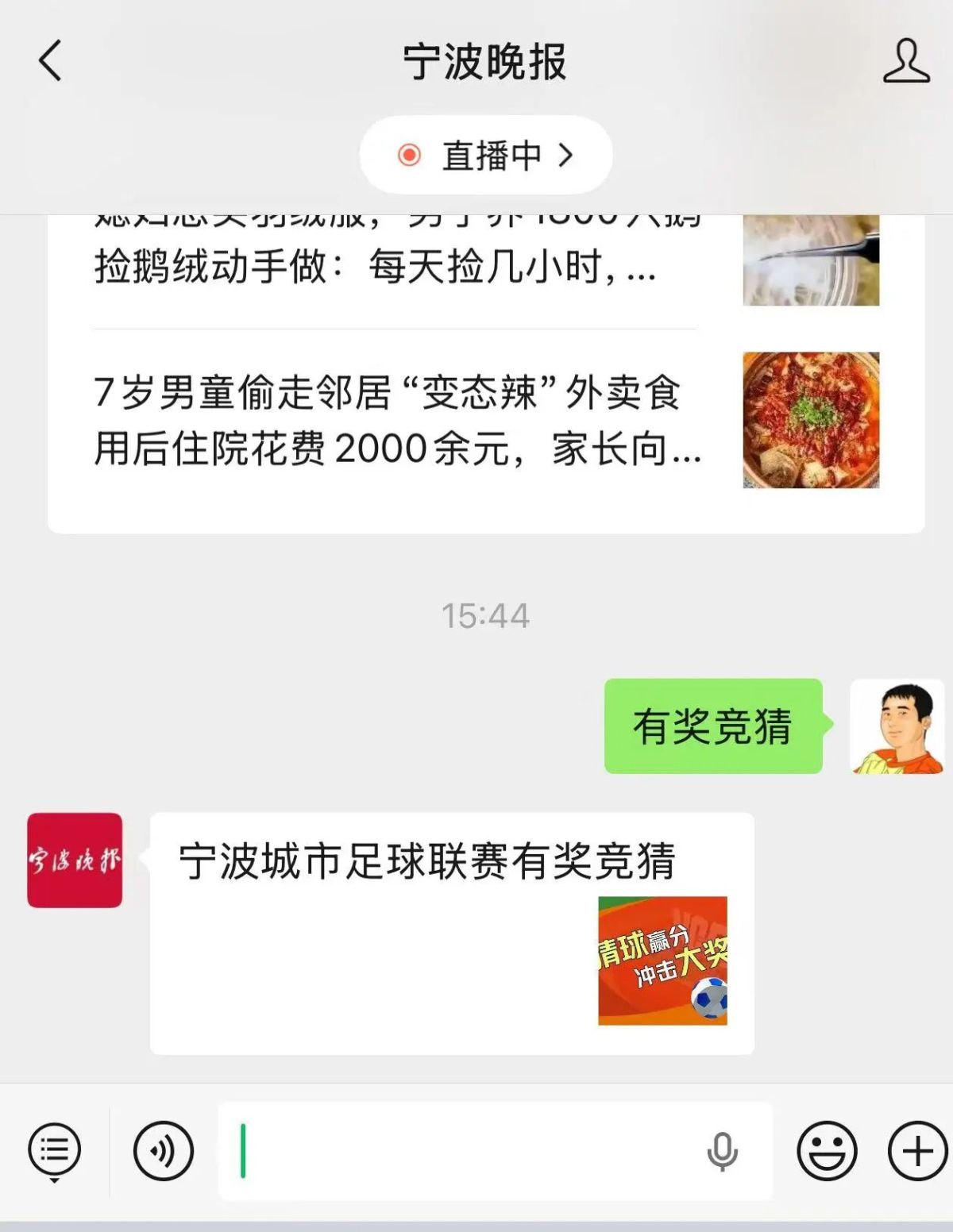Tap the microphone icon in the text field

pos(722,1151)
